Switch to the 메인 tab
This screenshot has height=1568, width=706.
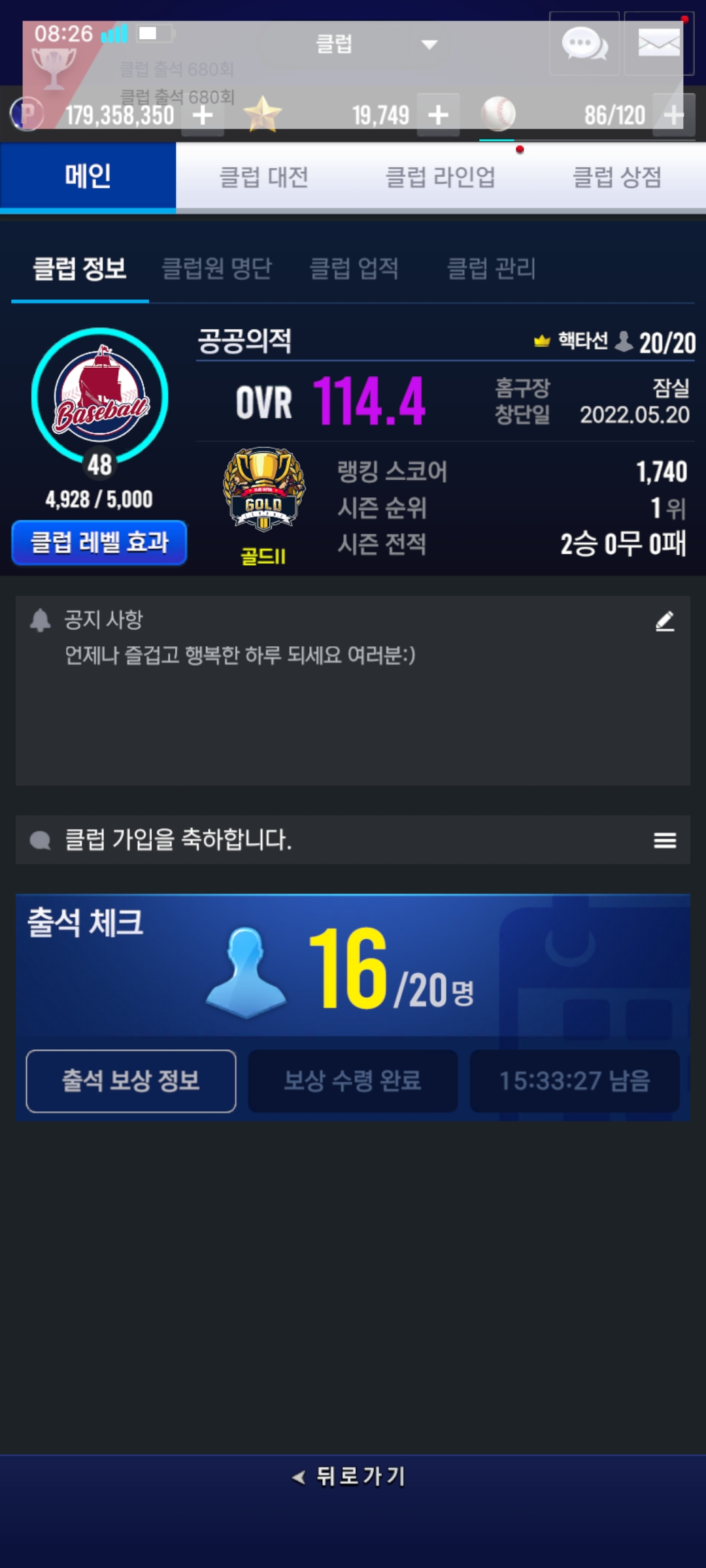[88, 177]
